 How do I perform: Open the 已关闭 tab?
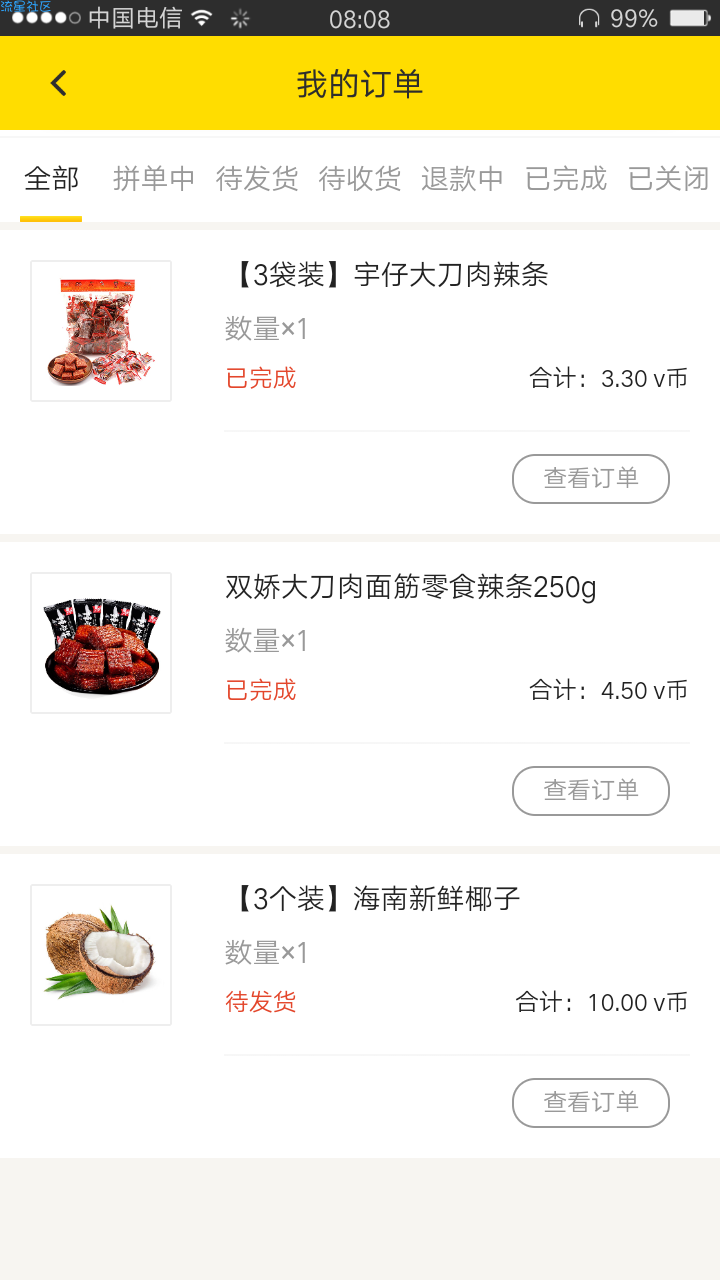point(668,179)
